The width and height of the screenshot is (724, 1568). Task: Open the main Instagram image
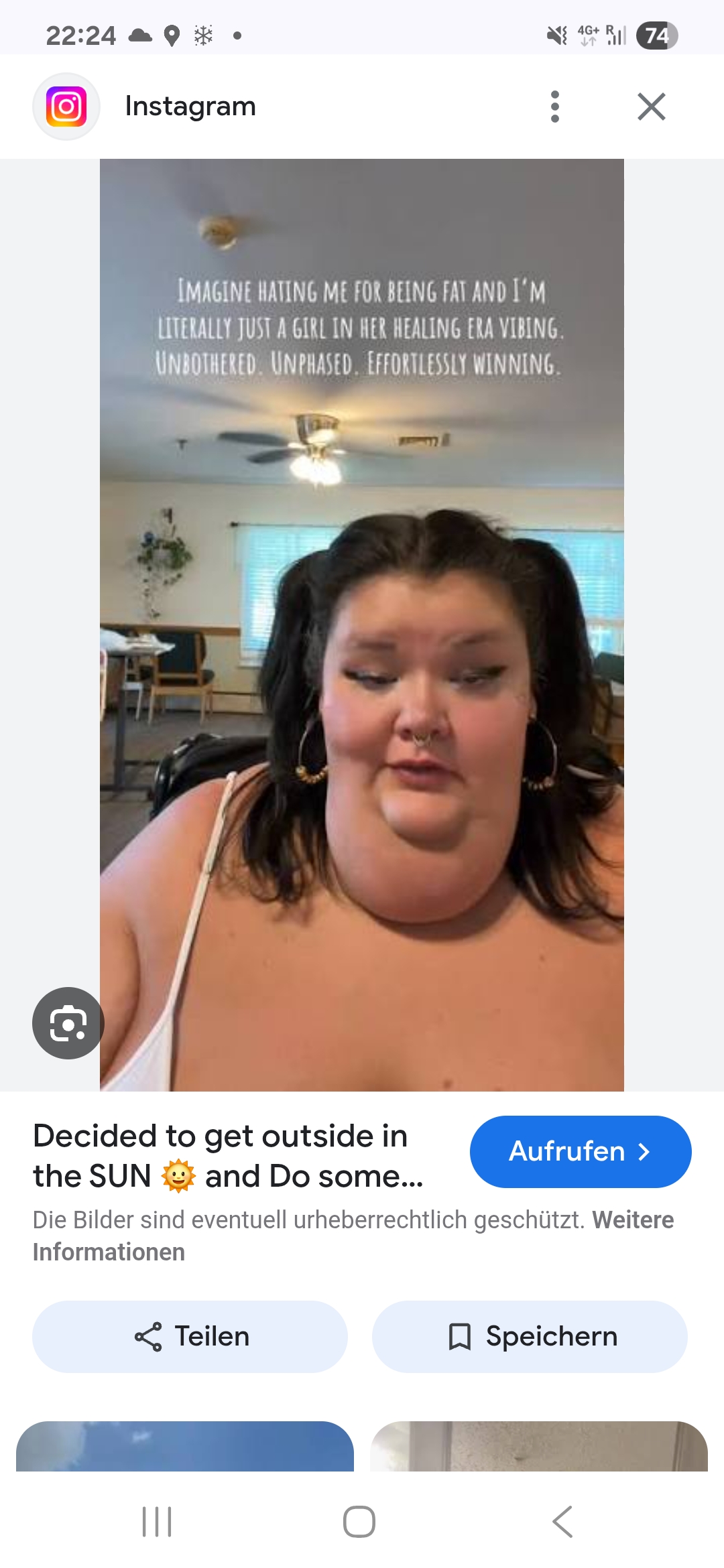(362, 625)
